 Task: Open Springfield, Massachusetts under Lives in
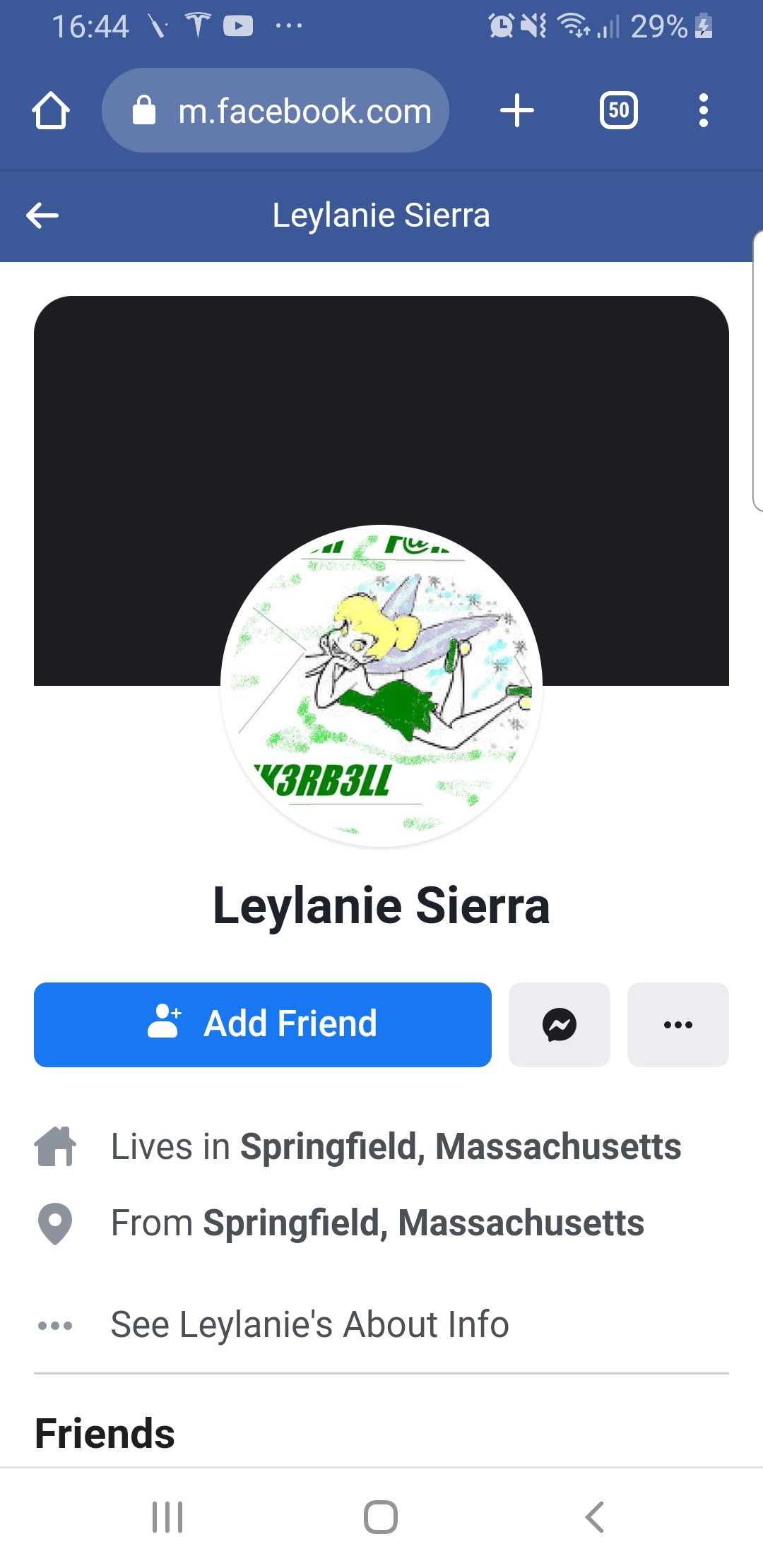(x=461, y=1146)
